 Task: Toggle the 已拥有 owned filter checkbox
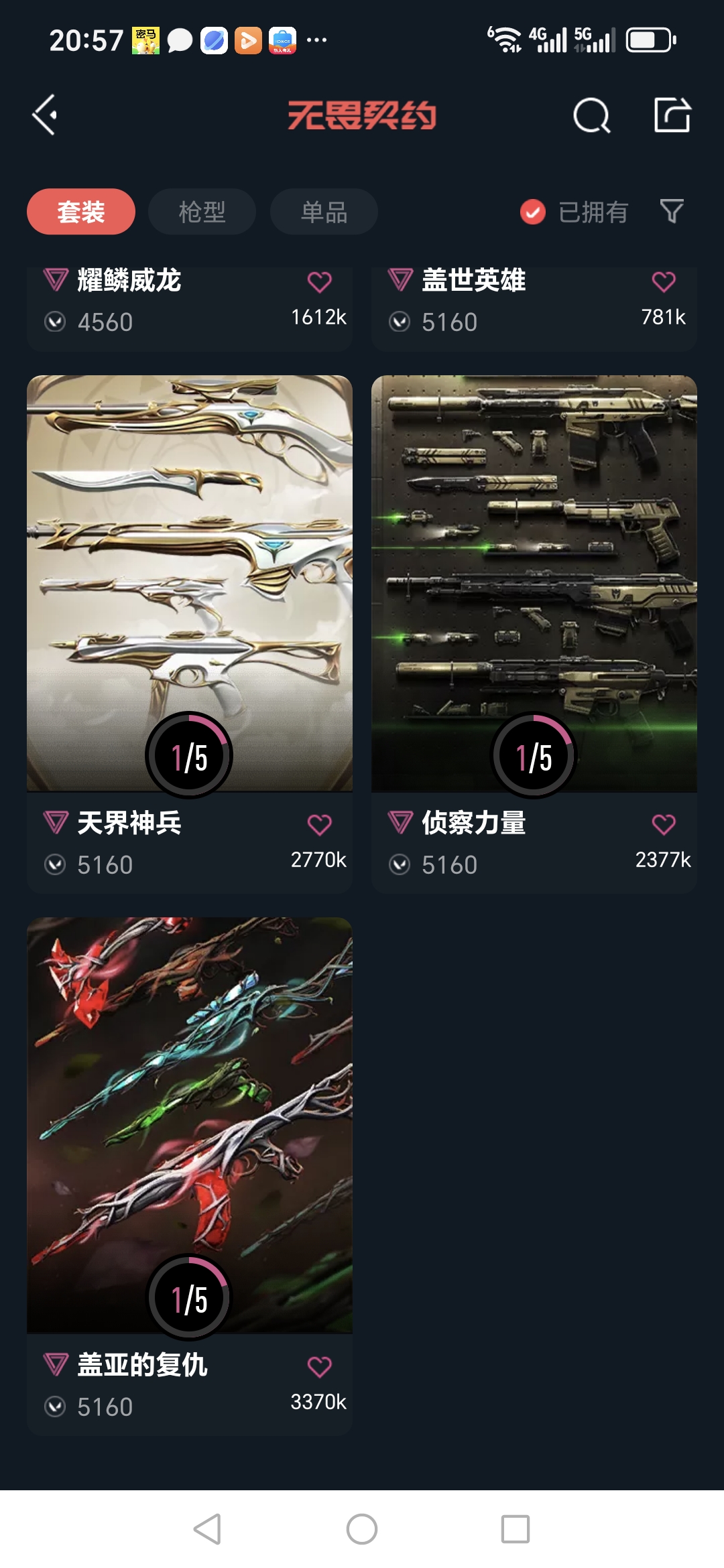[x=533, y=212]
